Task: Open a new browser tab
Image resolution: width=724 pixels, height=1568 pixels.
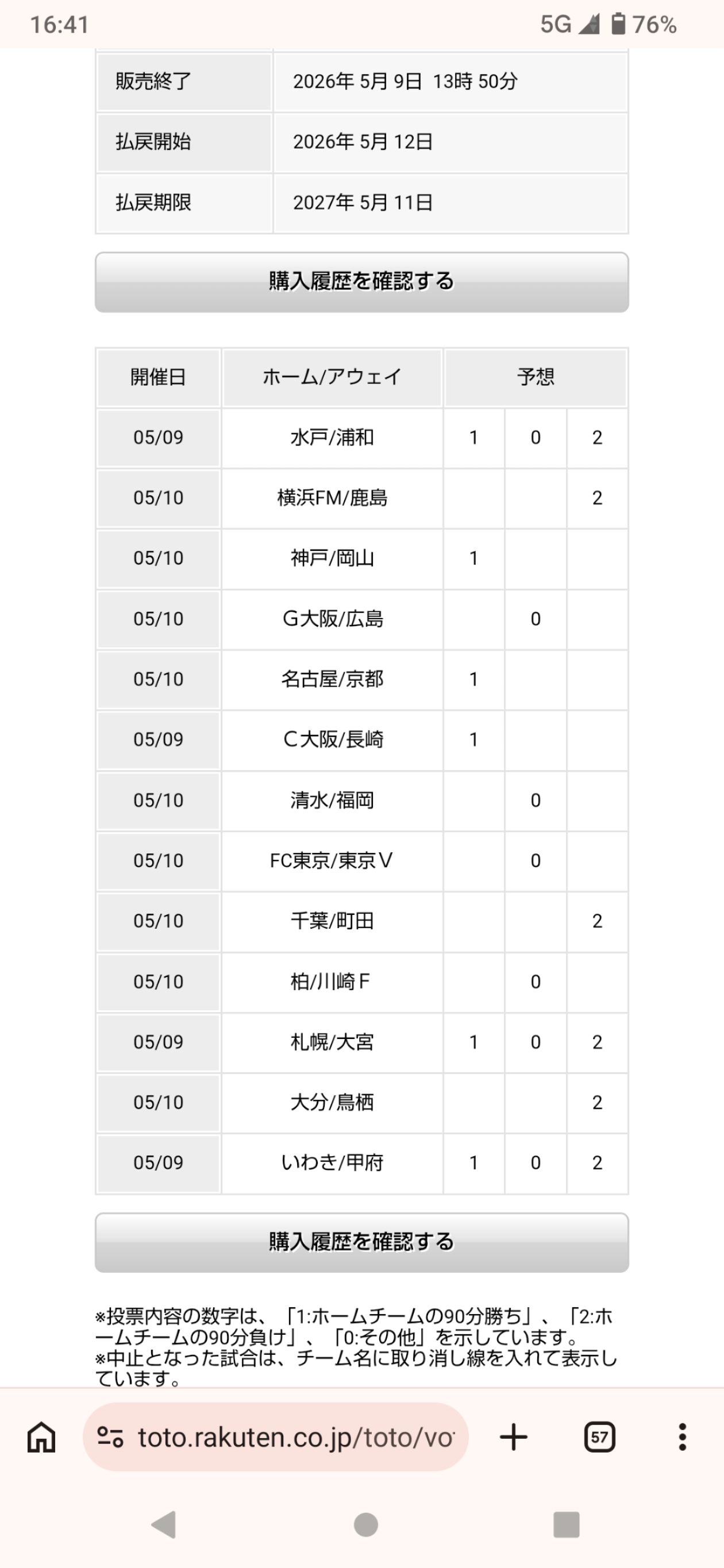Action: point(513,1437)
